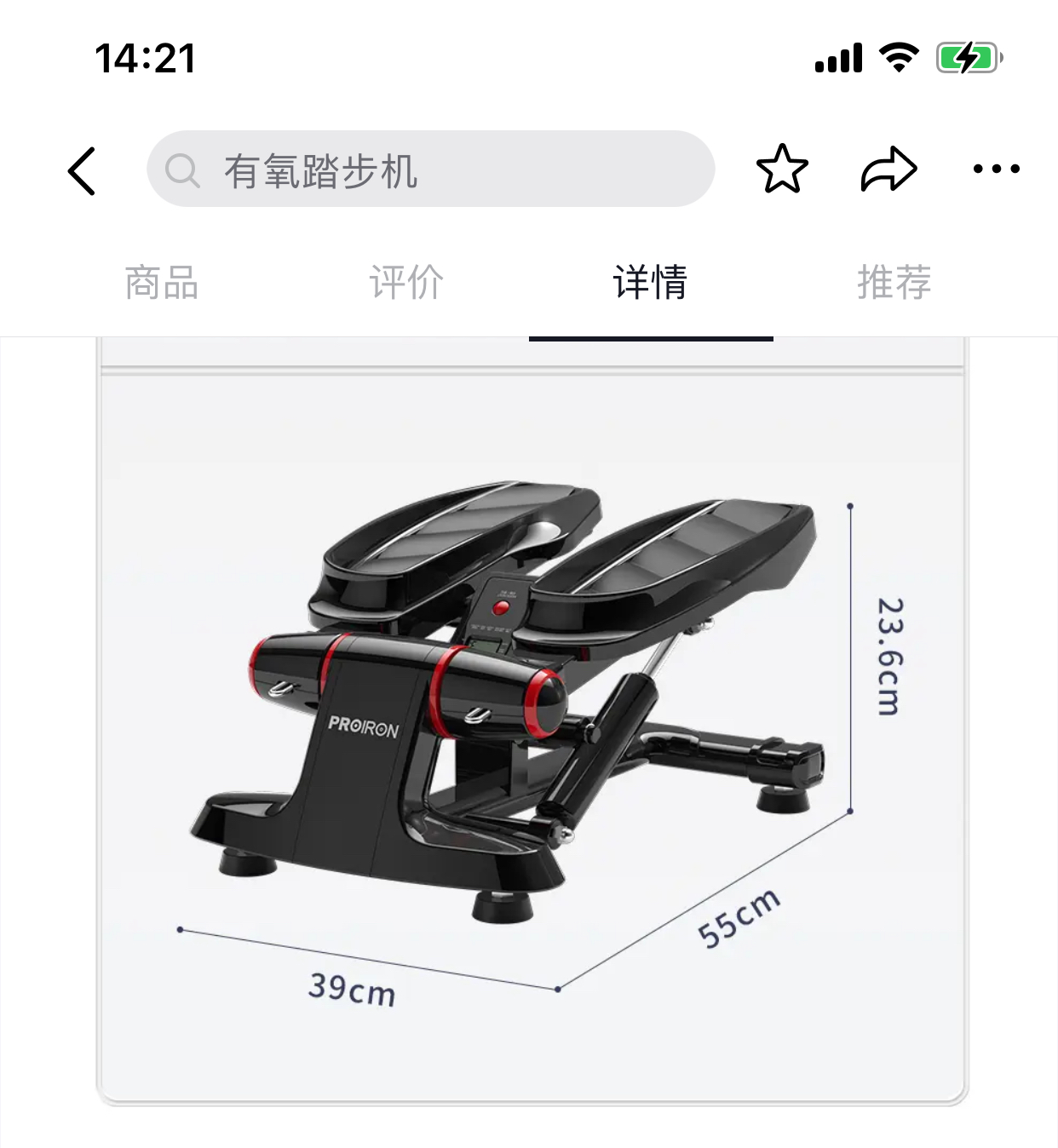This screenshot has height=1148, width=1058.
Task: Select the 详情 tab
Action: point(650,283)
